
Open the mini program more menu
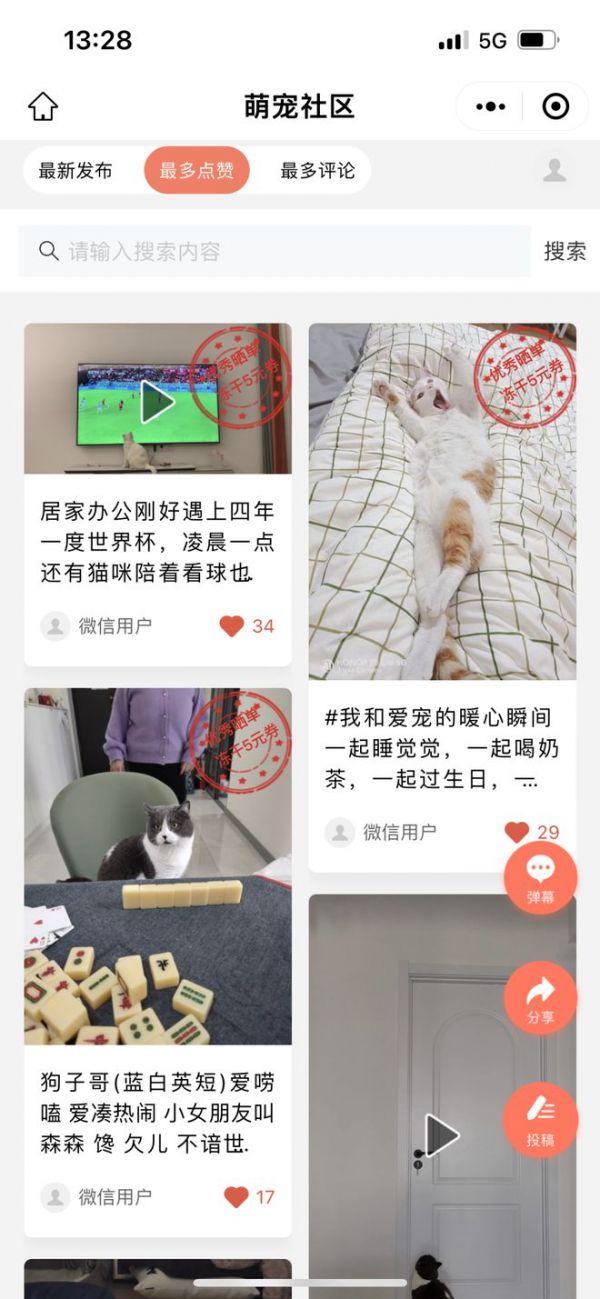(490, 106)
